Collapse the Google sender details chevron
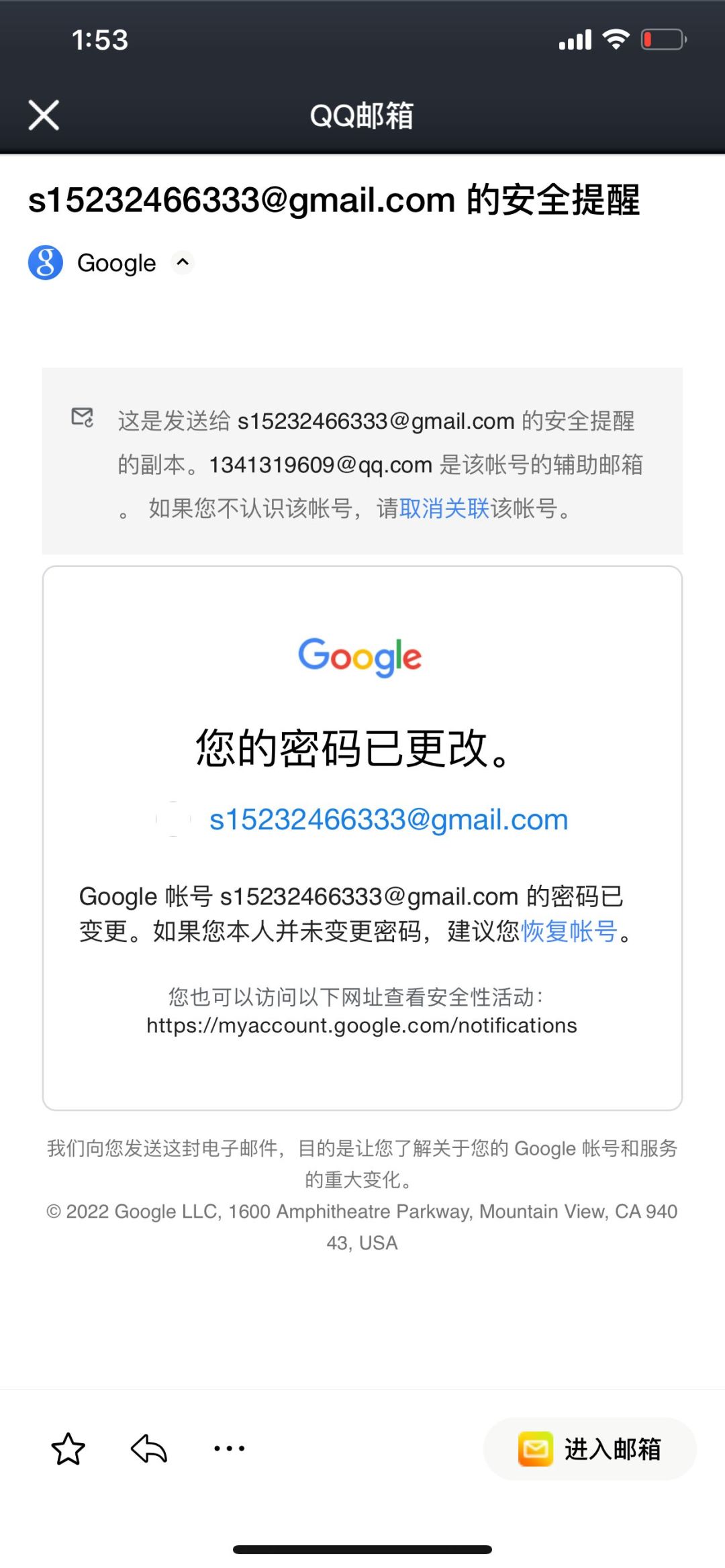The height and width of the screenshot is (1568, 725). [183, 262]
